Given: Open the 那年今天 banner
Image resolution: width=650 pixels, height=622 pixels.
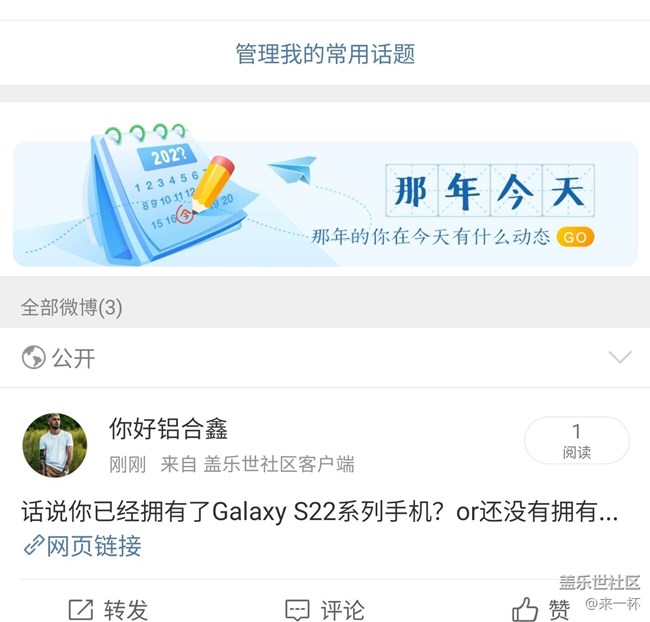Looking at the screenshot, I should [x=325, y=203].
